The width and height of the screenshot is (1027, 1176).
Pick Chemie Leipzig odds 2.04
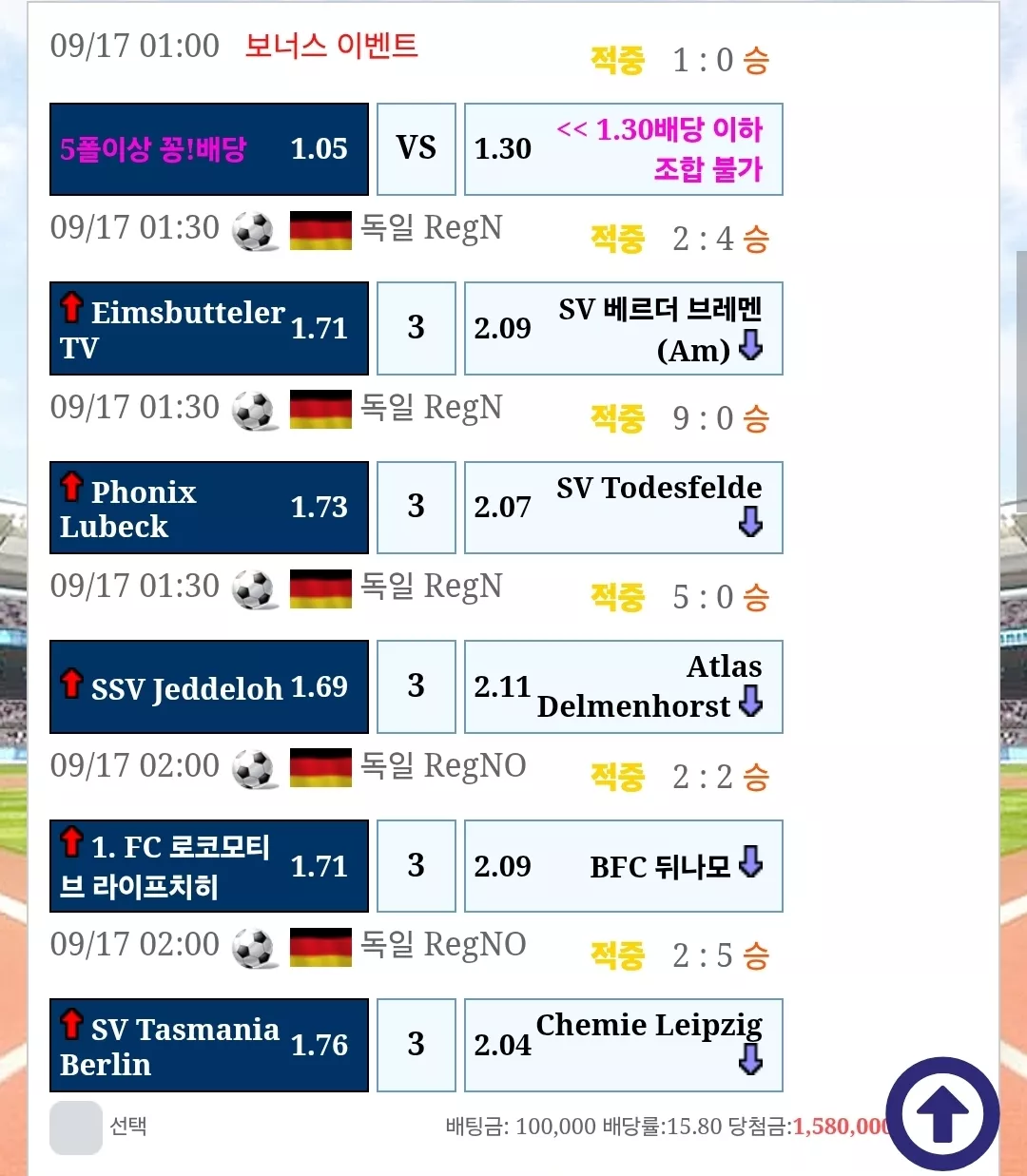coord(624,1045)
